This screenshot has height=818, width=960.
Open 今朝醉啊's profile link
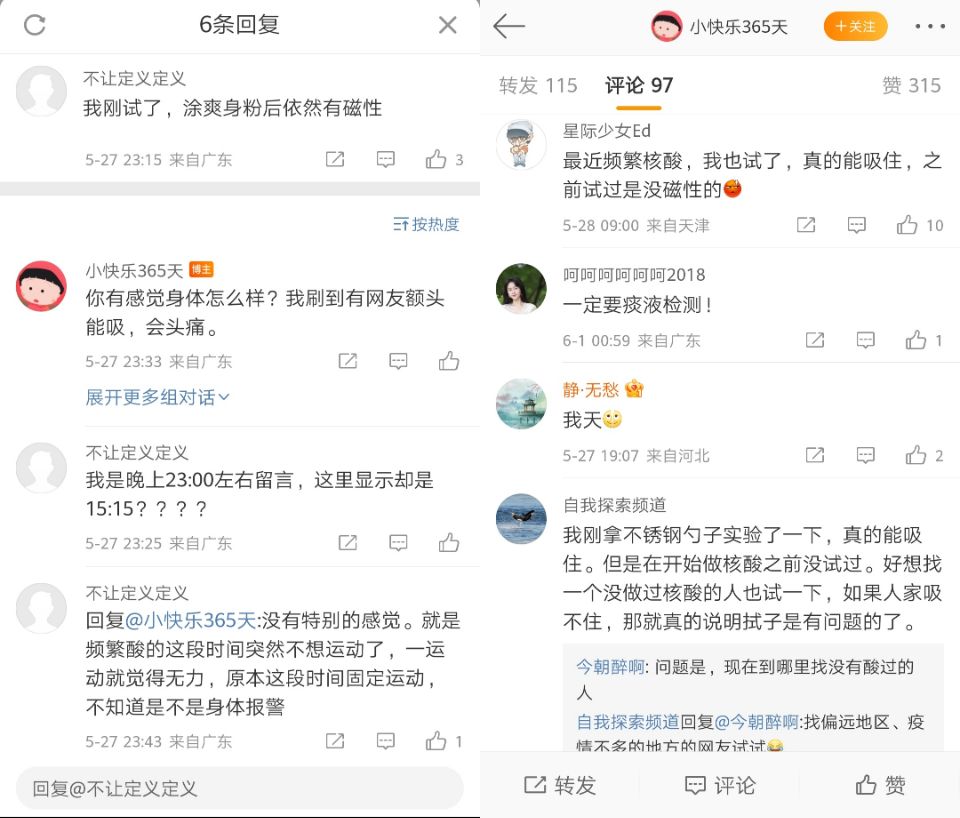[x=611, y=667]
